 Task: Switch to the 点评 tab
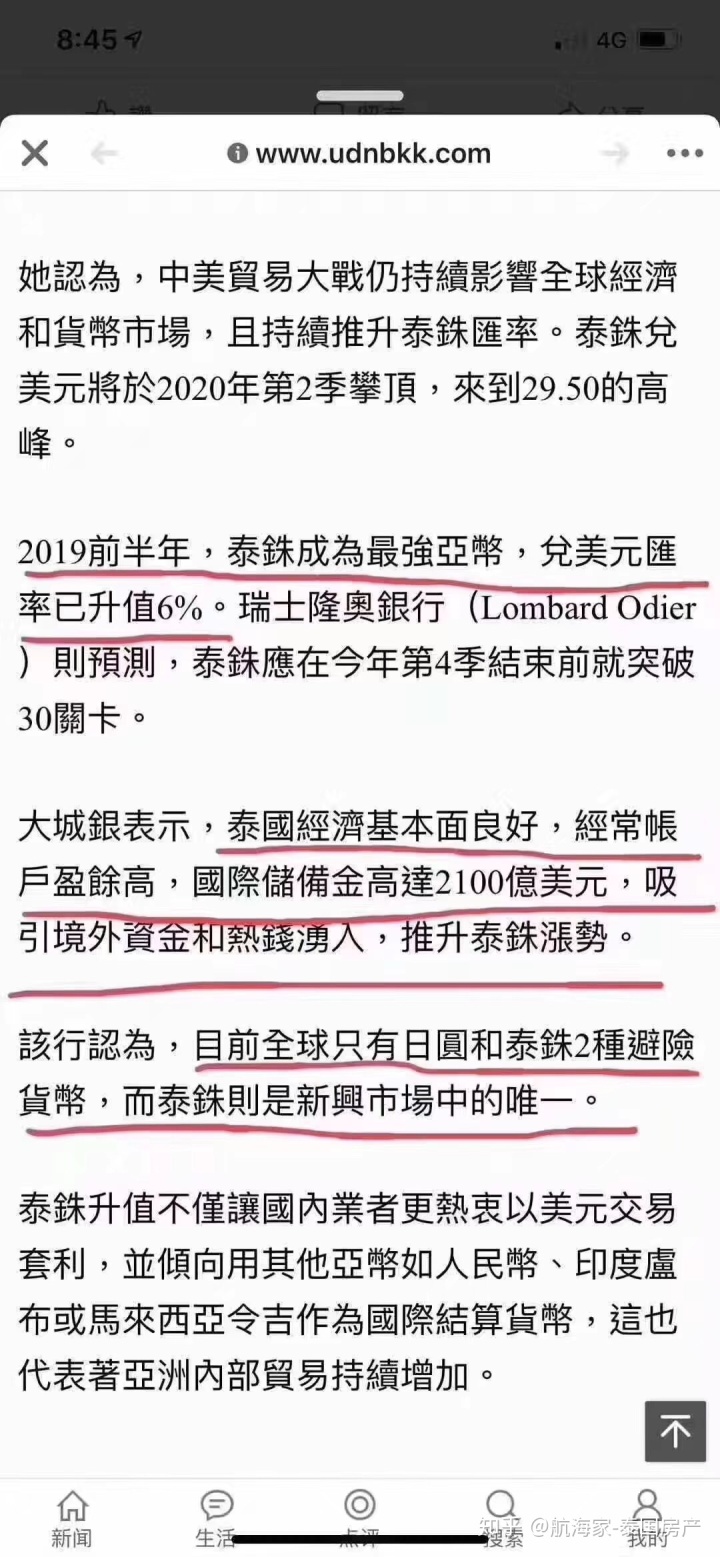[360, 1519]
